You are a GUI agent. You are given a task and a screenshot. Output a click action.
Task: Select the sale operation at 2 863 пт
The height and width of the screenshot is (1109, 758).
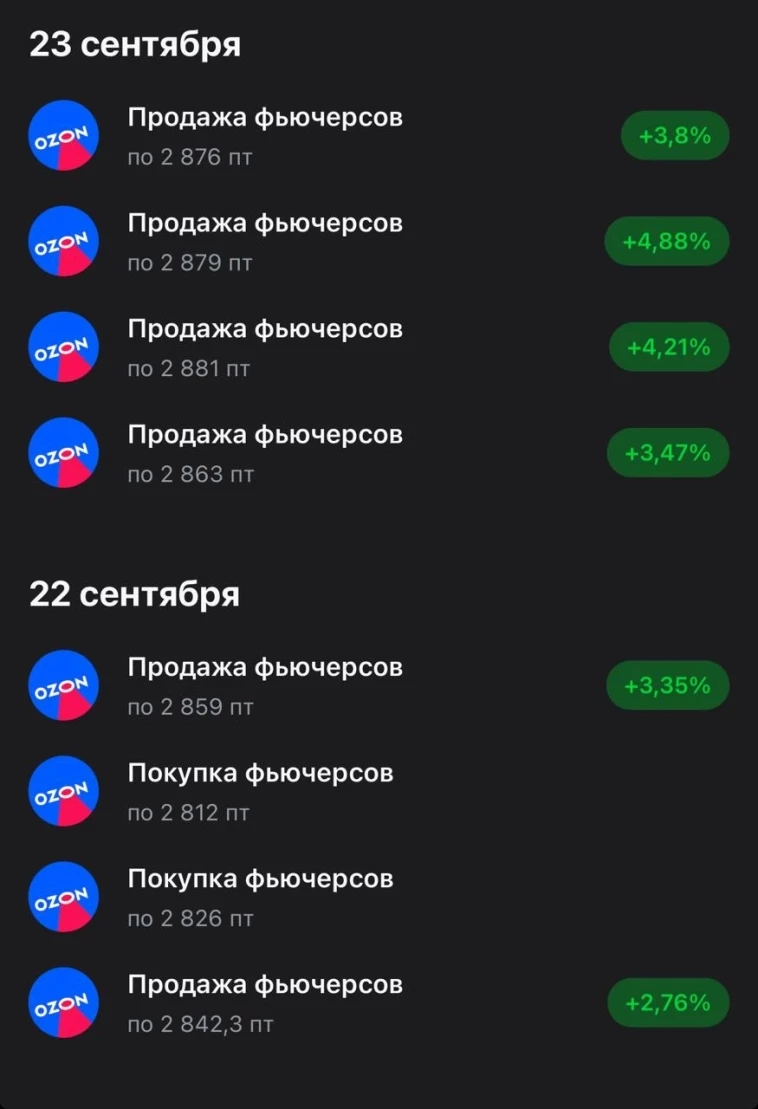coord(379,453)
